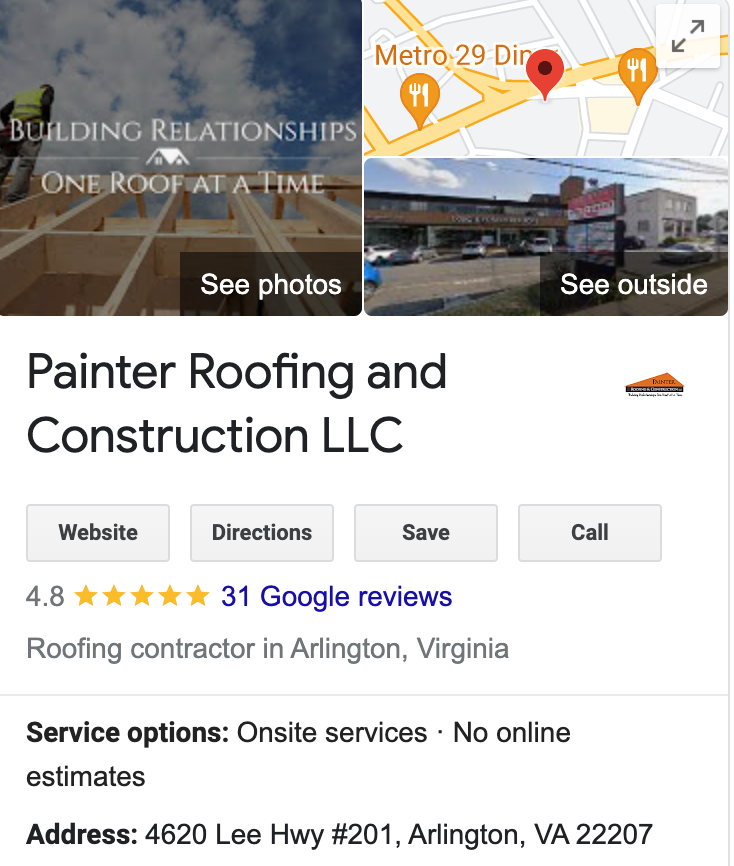Read the 31 Google reviews

point(336,597)
